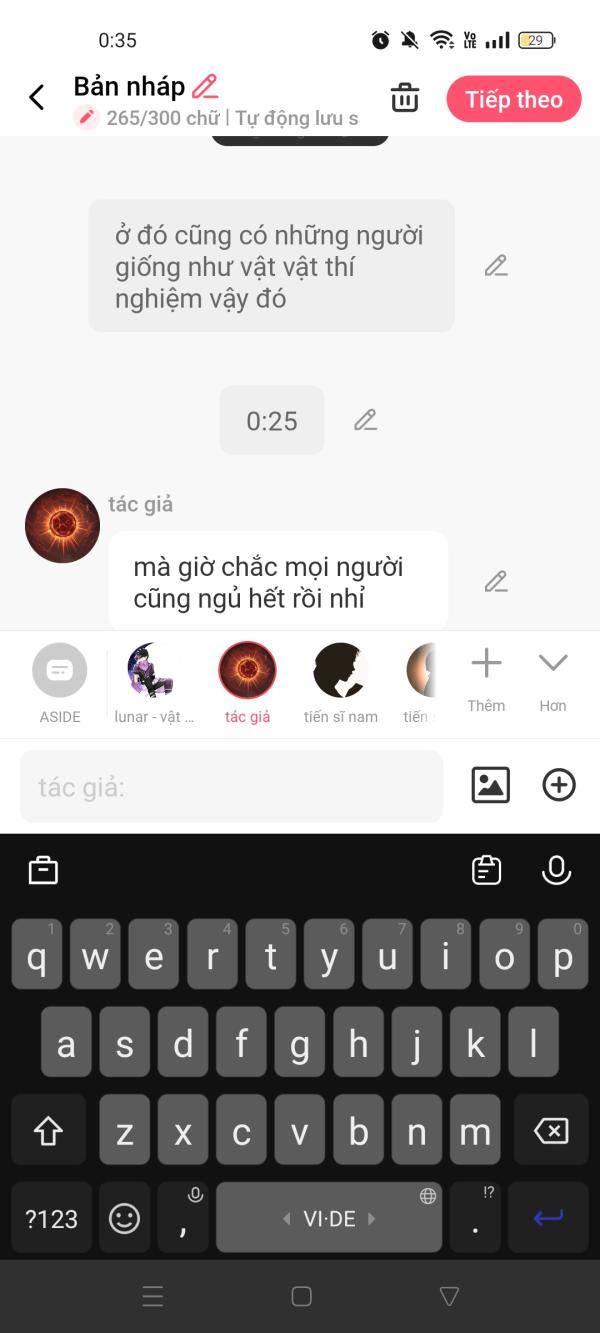Expand more characters with Hơn
This screenshot has width=600, height=1333.
553,680
